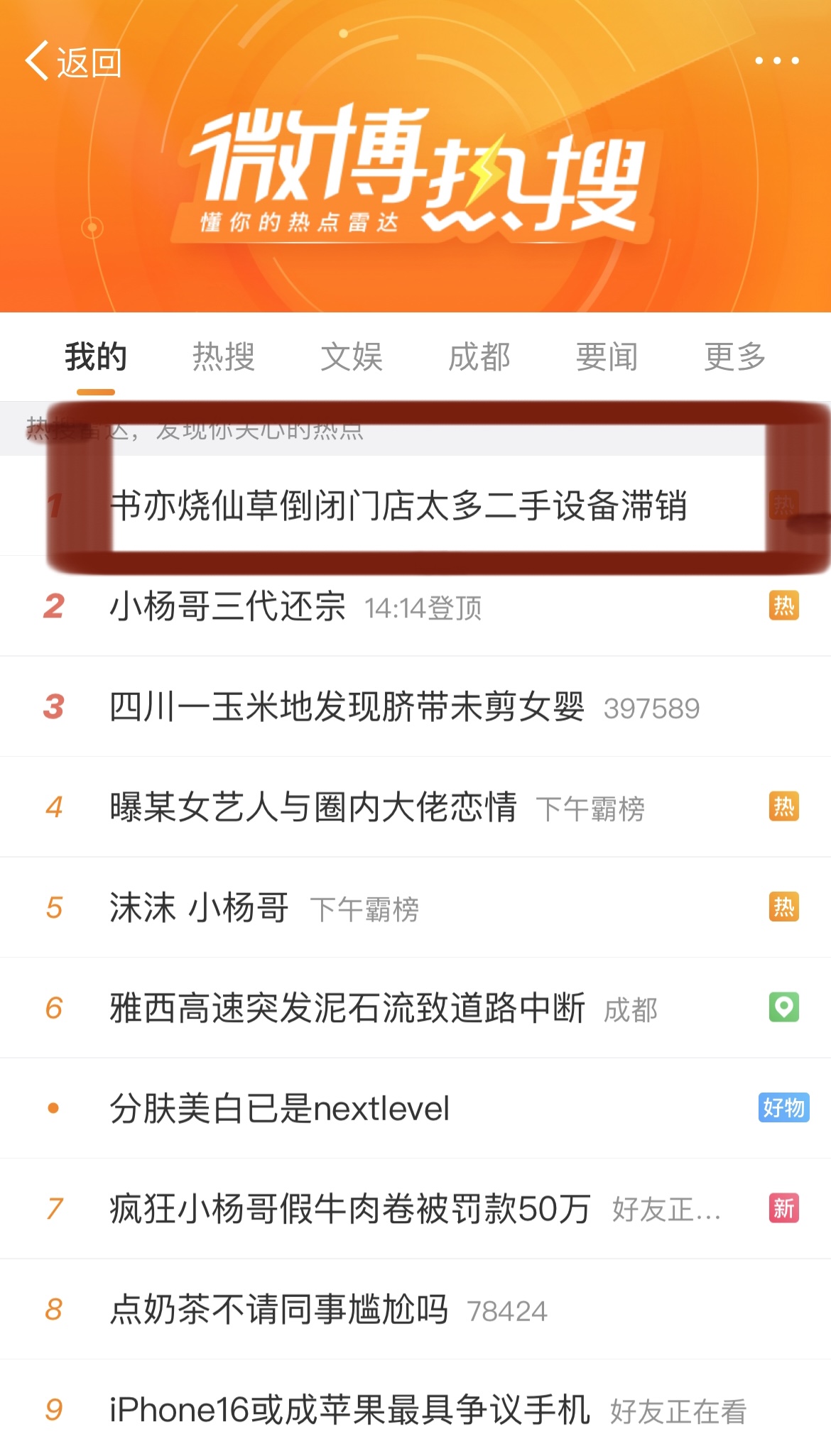
Task: Switch to the 热搜 tab
Action: (x=224, y=356)
